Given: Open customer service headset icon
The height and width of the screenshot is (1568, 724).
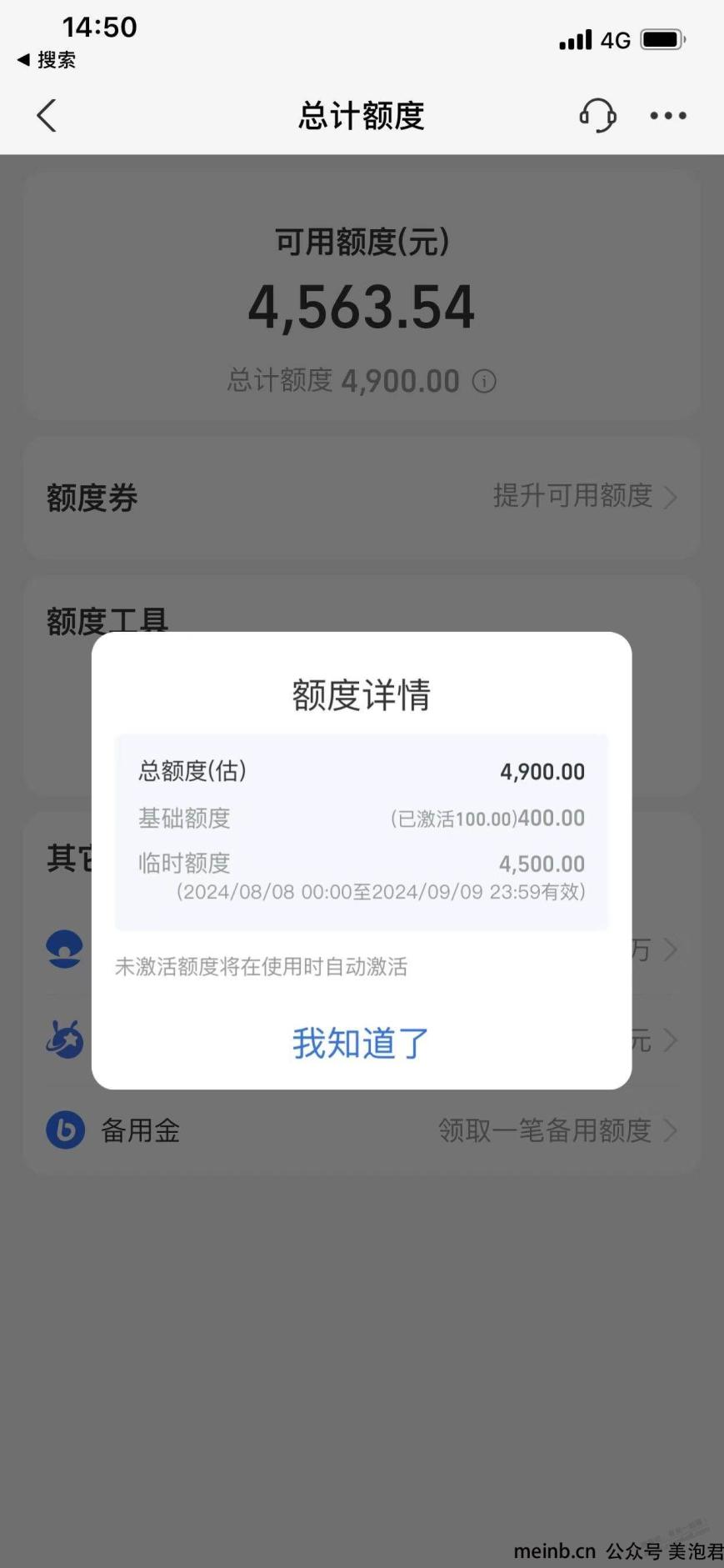Looking at the screenshot, I should click(597, 116).
